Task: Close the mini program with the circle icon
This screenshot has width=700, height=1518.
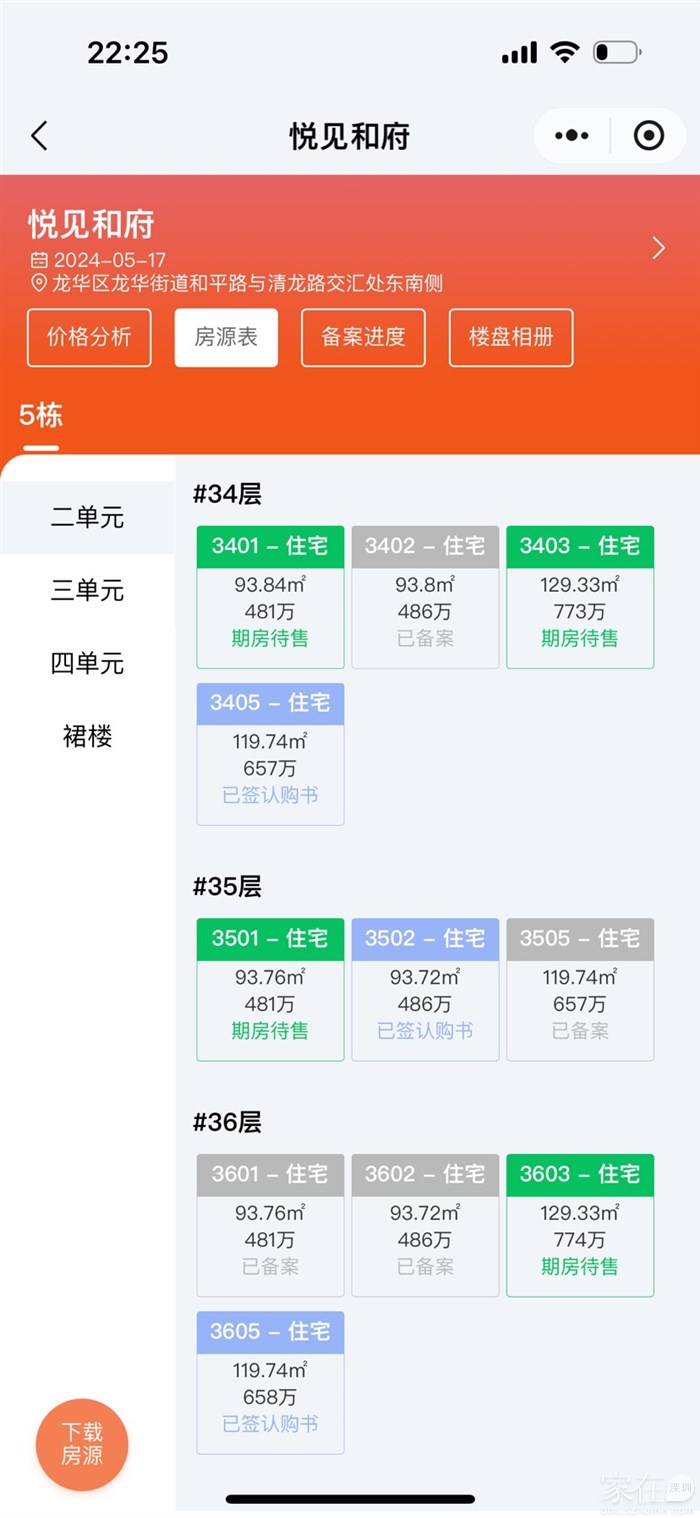Action: tap(649, 136)
